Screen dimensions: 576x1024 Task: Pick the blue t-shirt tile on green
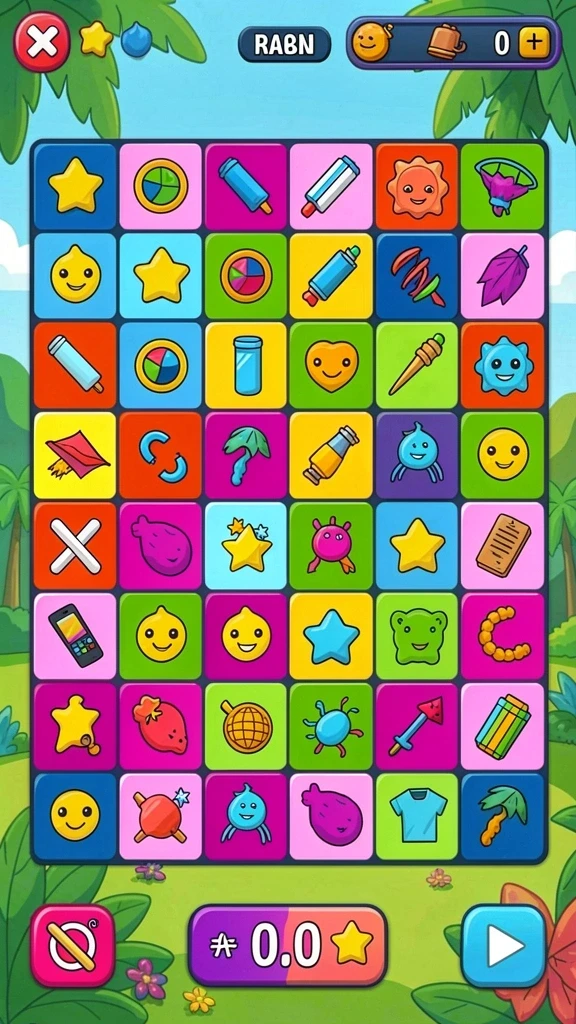[x=417, y=816]
